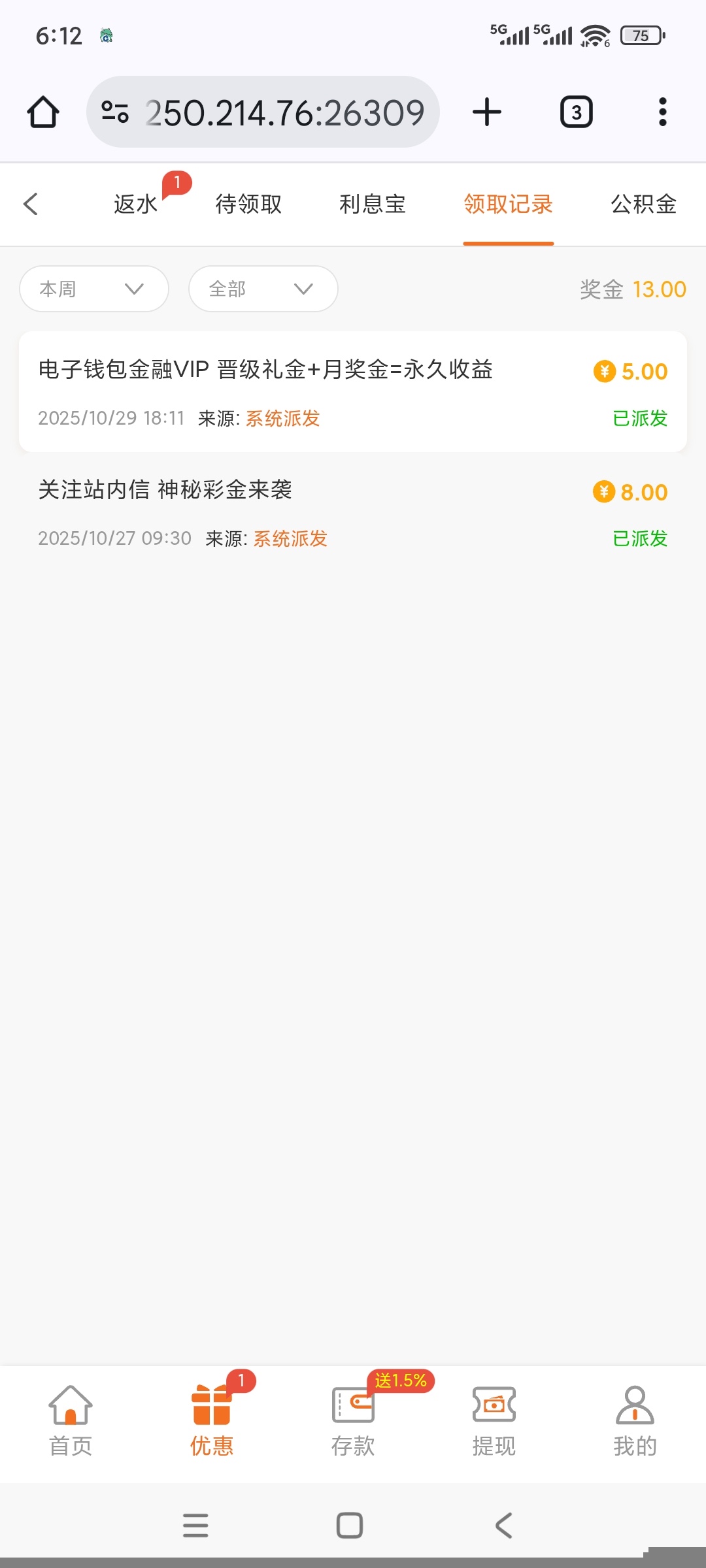The height and width of the screenshot is (1568, 706).
Task: Open the browser tab switcher
Action: click(576, 112)
